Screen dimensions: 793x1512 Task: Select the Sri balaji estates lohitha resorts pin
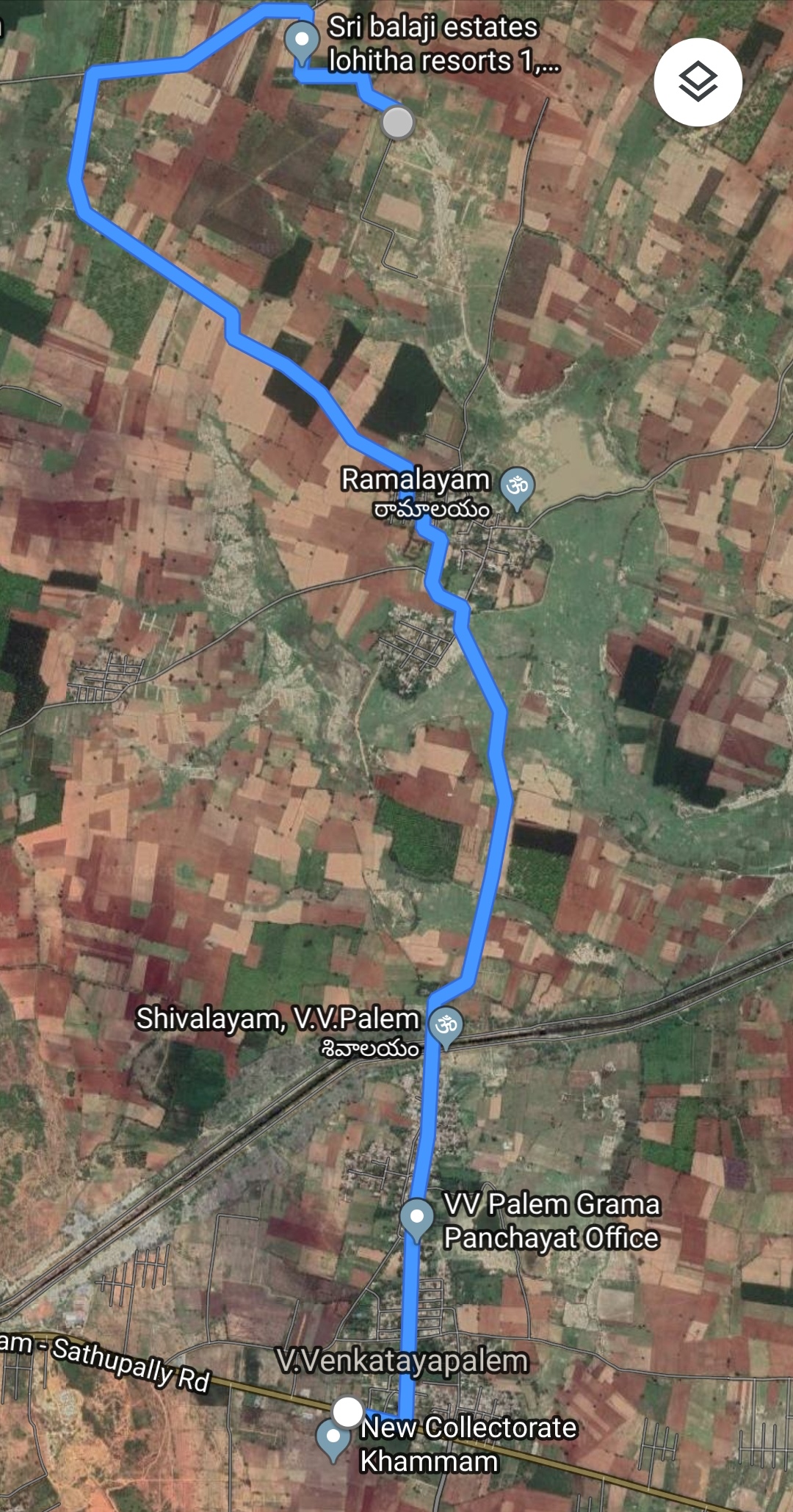click(x=302, y=41)
